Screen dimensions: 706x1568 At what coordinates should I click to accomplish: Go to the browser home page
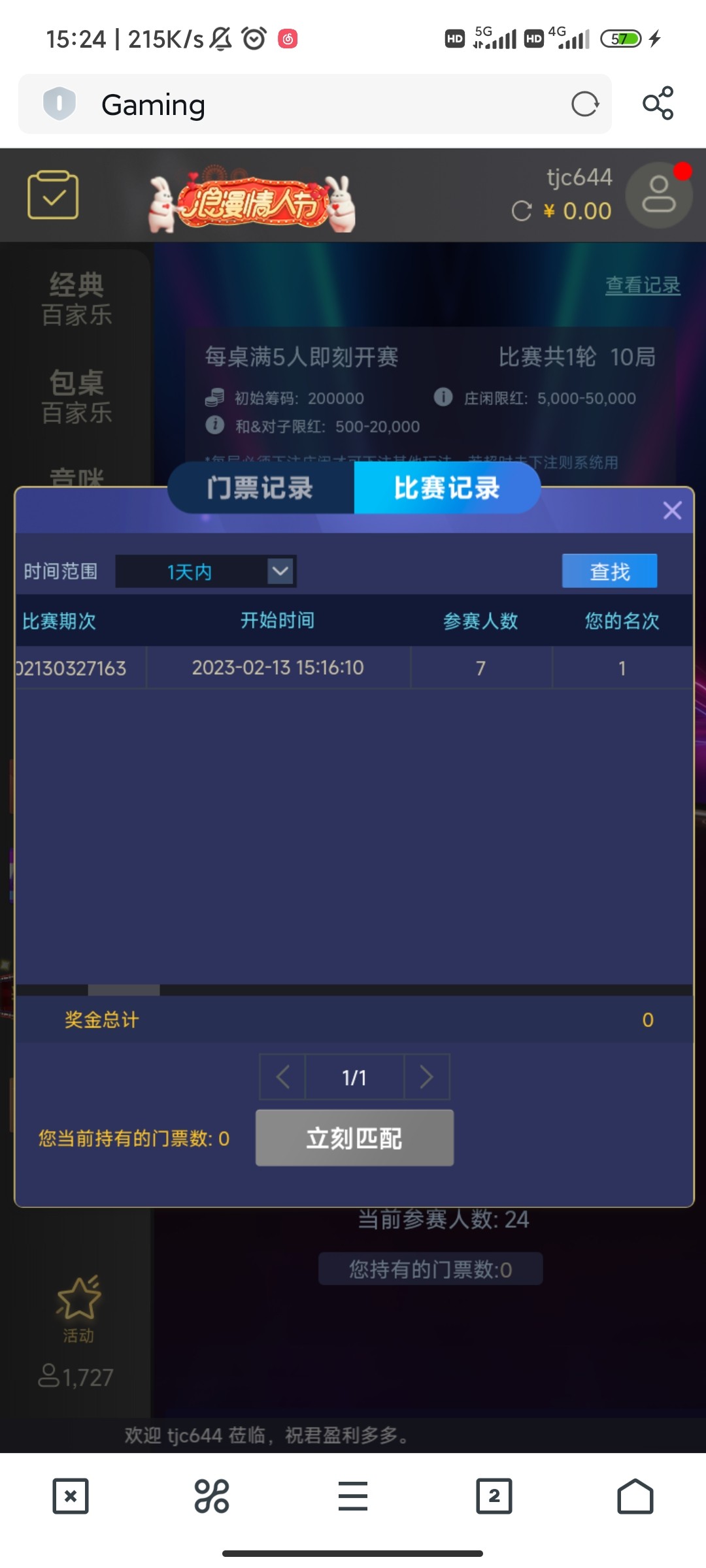tap(635, 1496)
